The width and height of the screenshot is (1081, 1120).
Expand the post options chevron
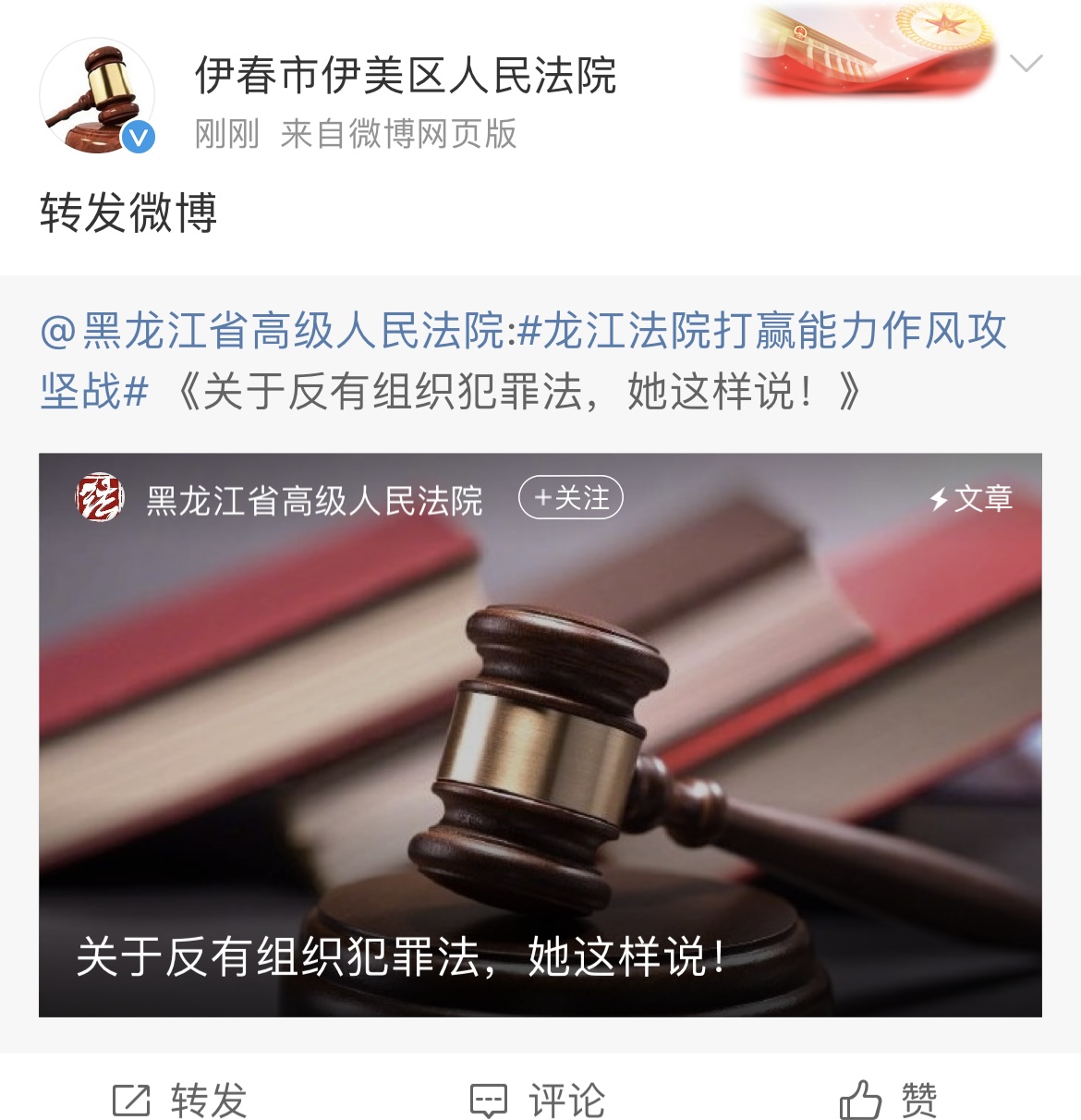[x=1026, y=63]
